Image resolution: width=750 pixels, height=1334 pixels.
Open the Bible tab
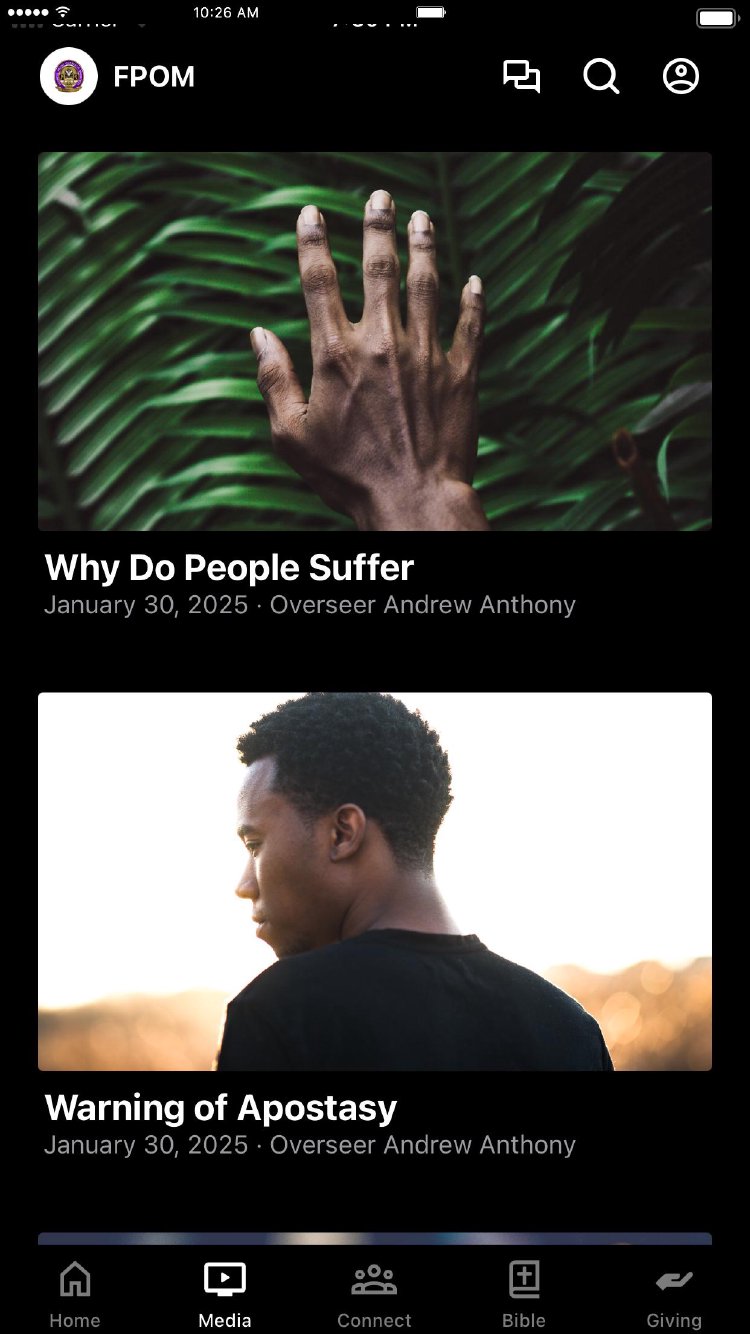click(524, 1294)
